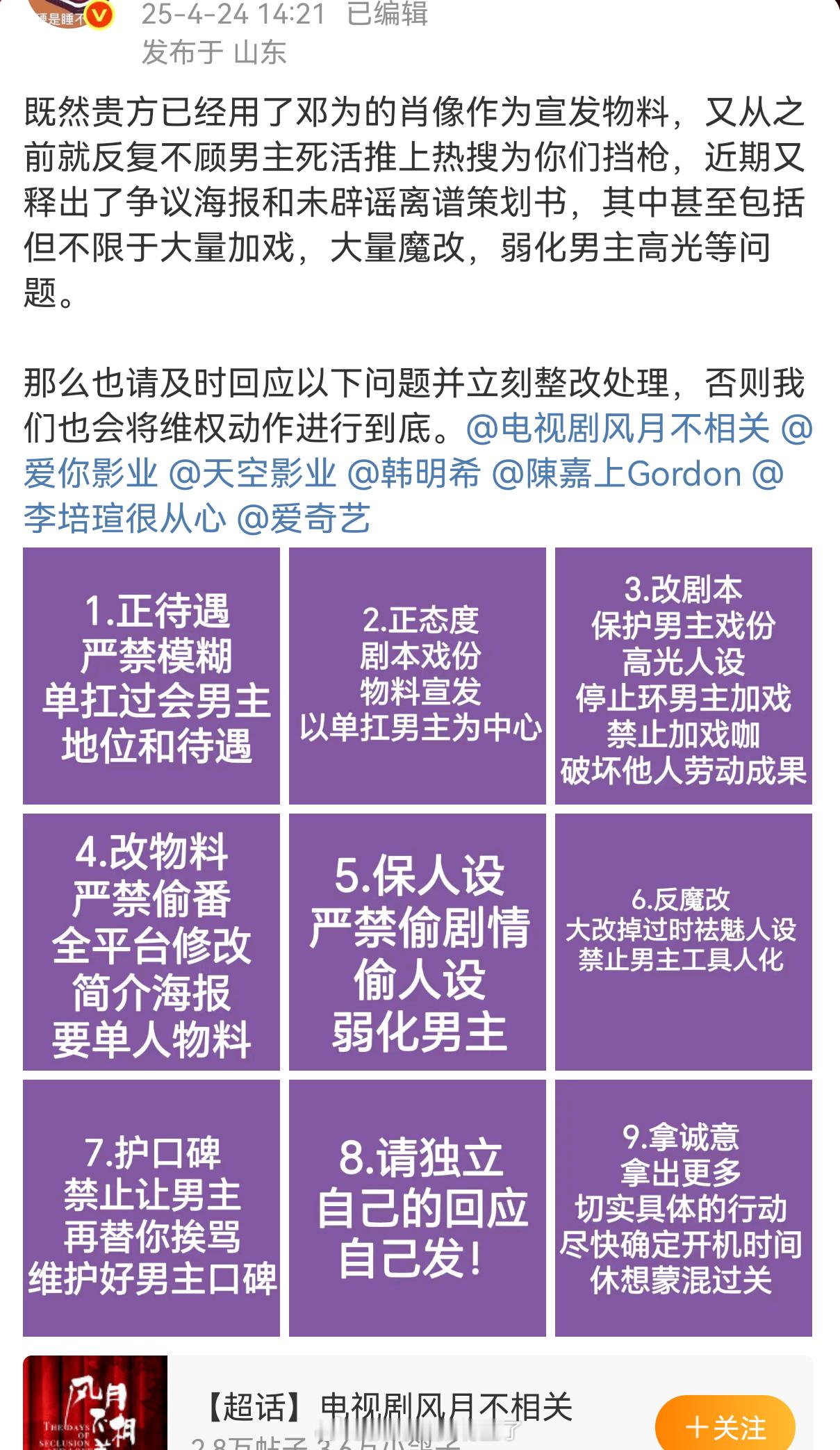Image resolution: width=840 pixels, height=1450 pixels.
Task: View the 1.正待遇 image
Action: (151, 676)
